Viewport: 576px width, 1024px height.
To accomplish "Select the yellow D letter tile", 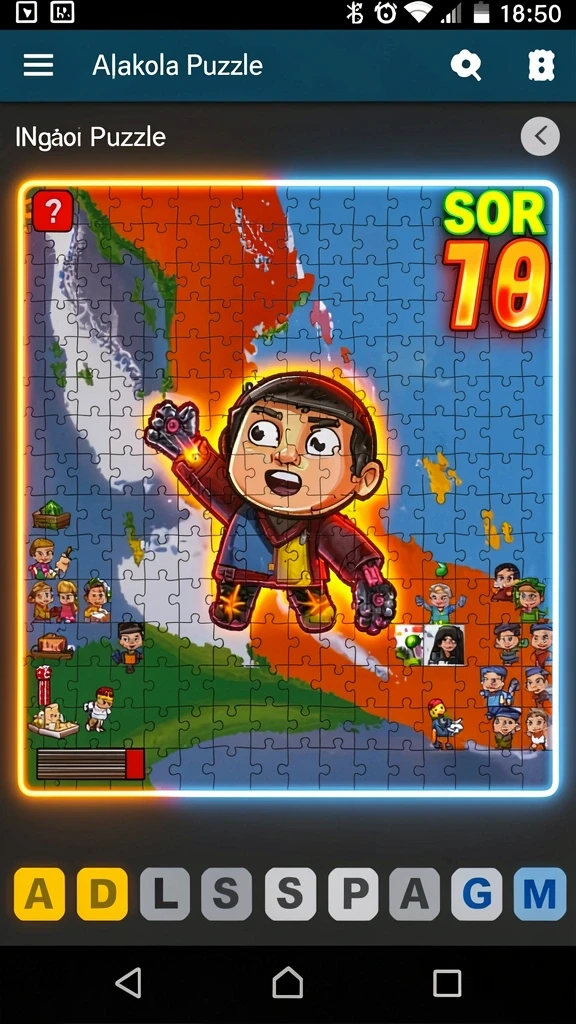I will (102, 894).
